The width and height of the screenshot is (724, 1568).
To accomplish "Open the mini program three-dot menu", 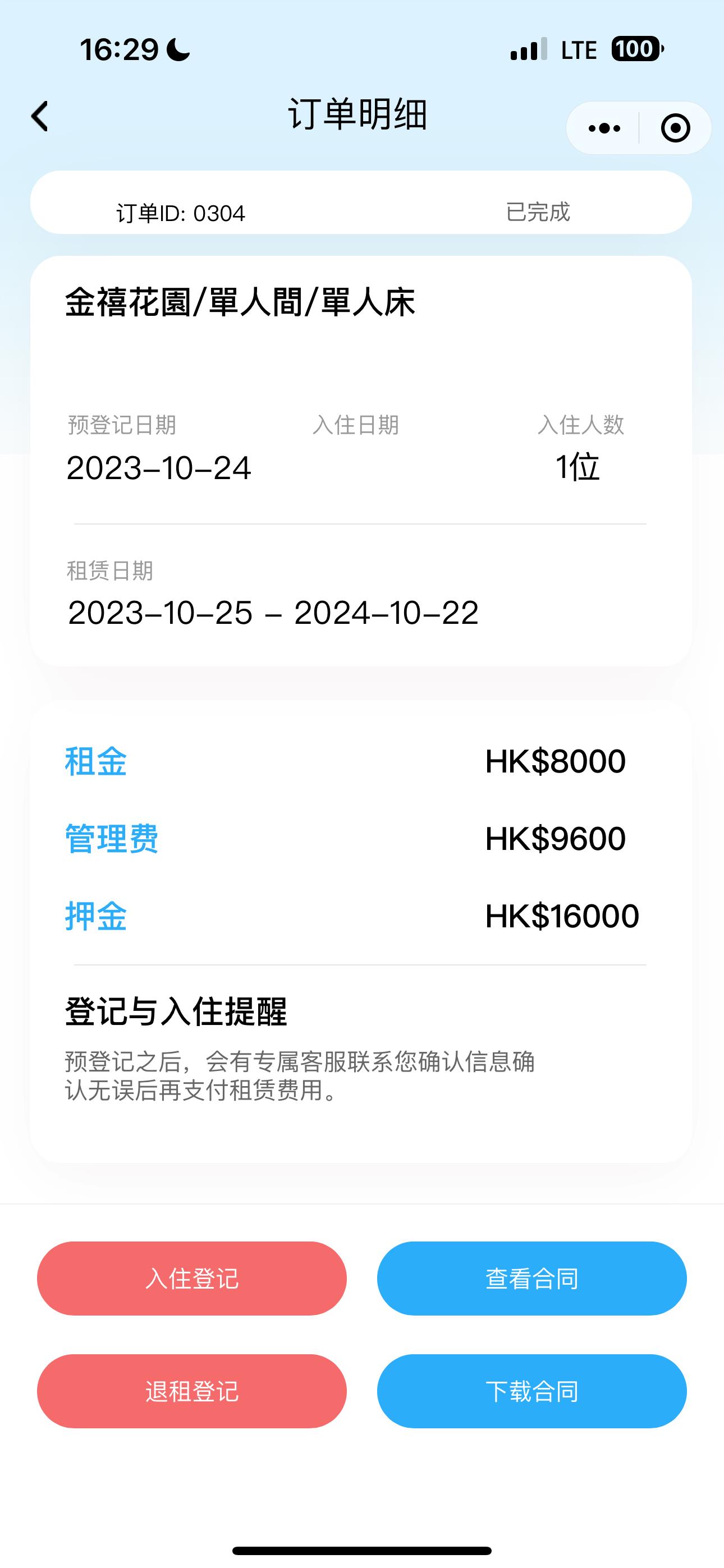I will (604, 128).
